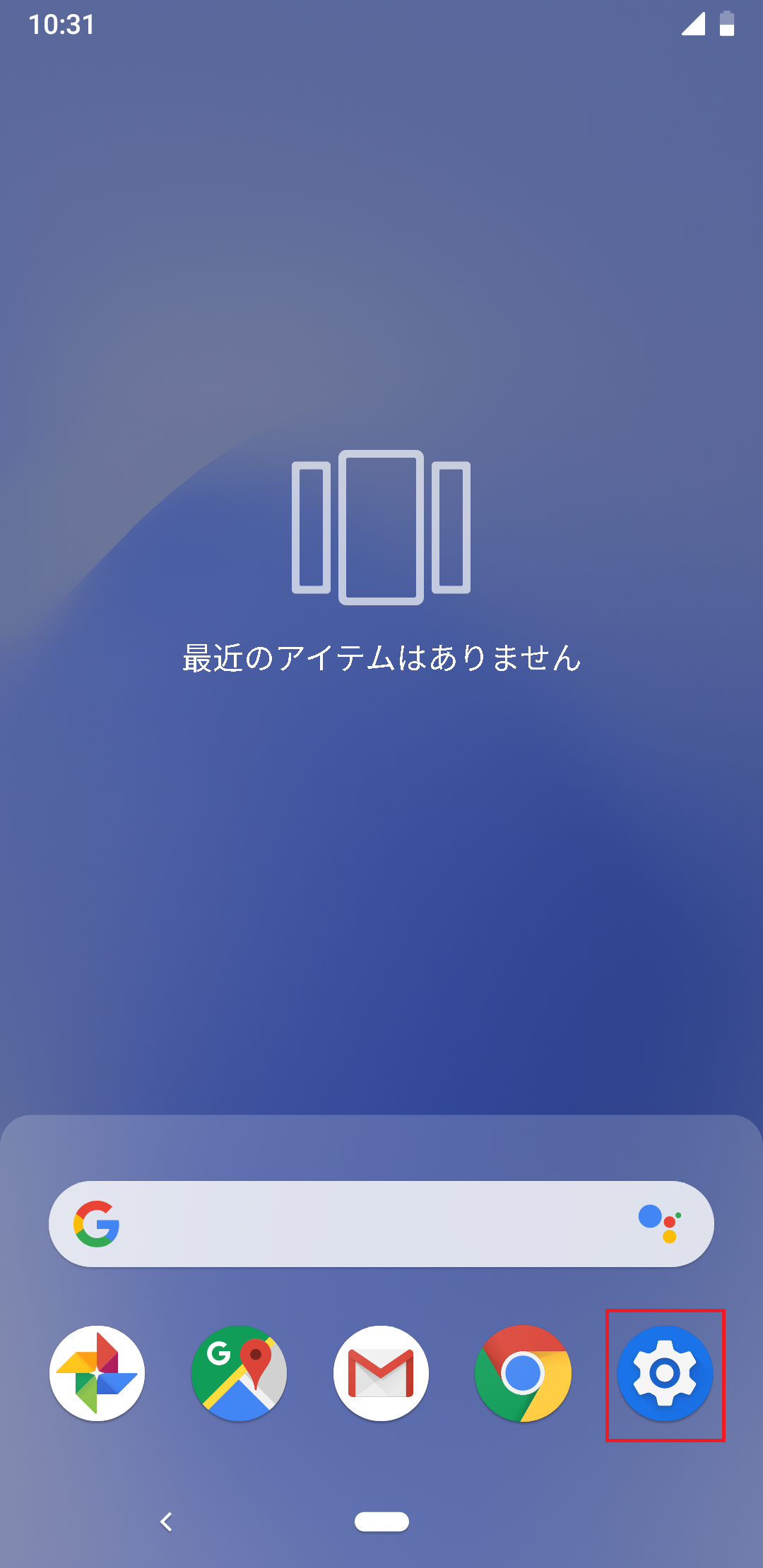Viewport: 763px width, 1568px height.
Task: Open the Google Photos app
Action: click(97, 1372)
